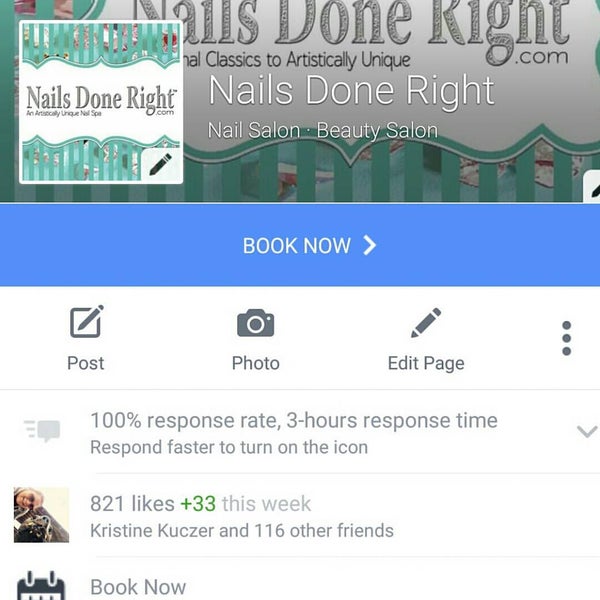Edit the cover photo
Screen dimensions: 600x600
click(x=591, y=187)
